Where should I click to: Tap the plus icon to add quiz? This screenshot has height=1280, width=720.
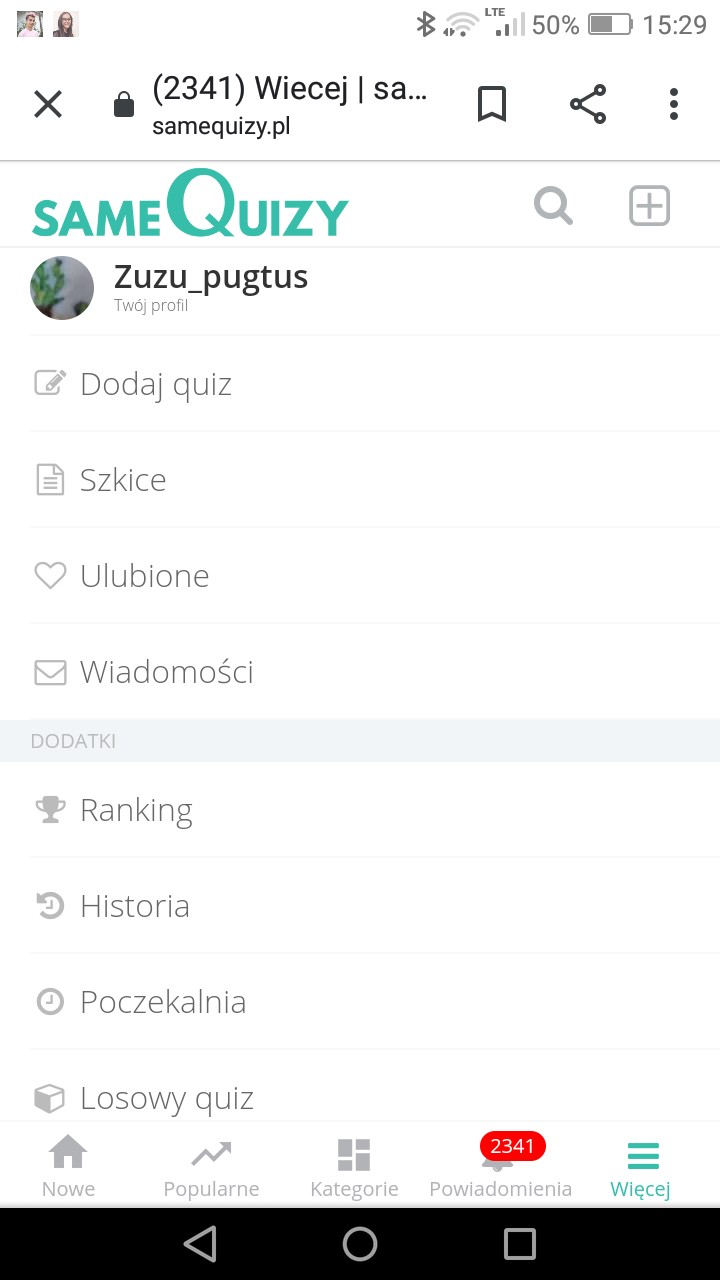click(x=649, y=206)
